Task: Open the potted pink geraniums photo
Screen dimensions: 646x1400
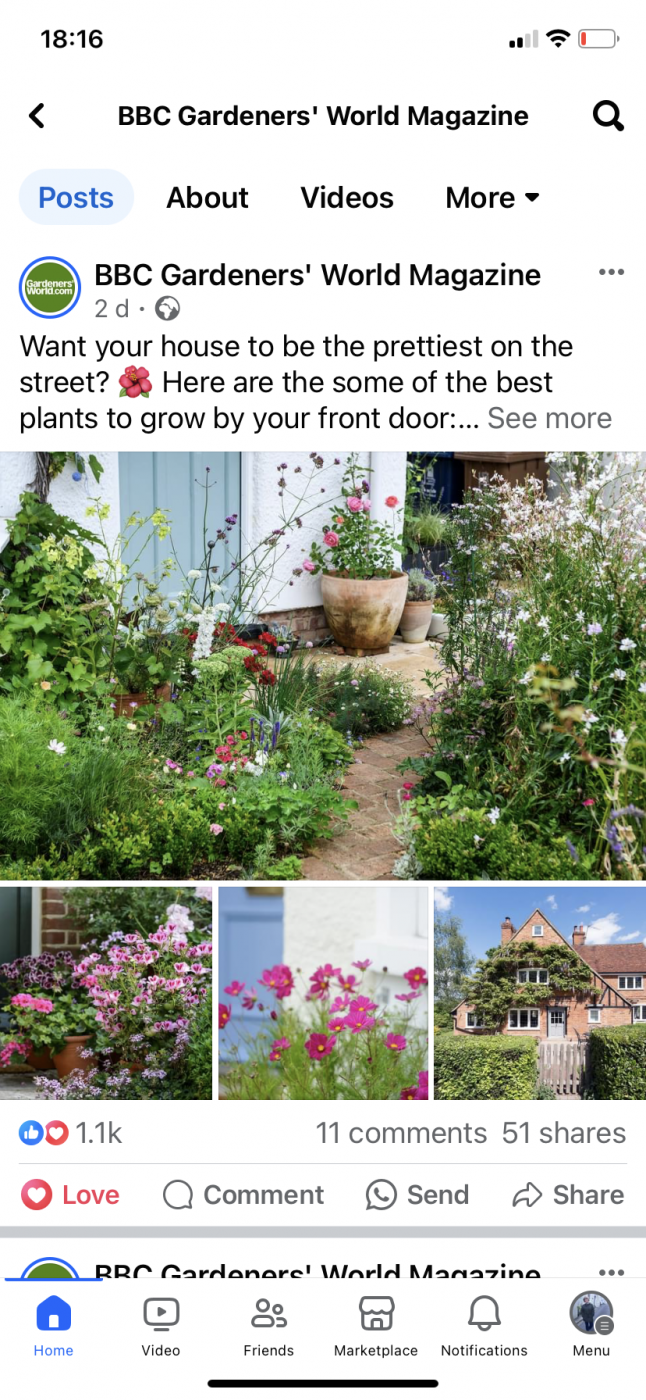Action: 106,993
